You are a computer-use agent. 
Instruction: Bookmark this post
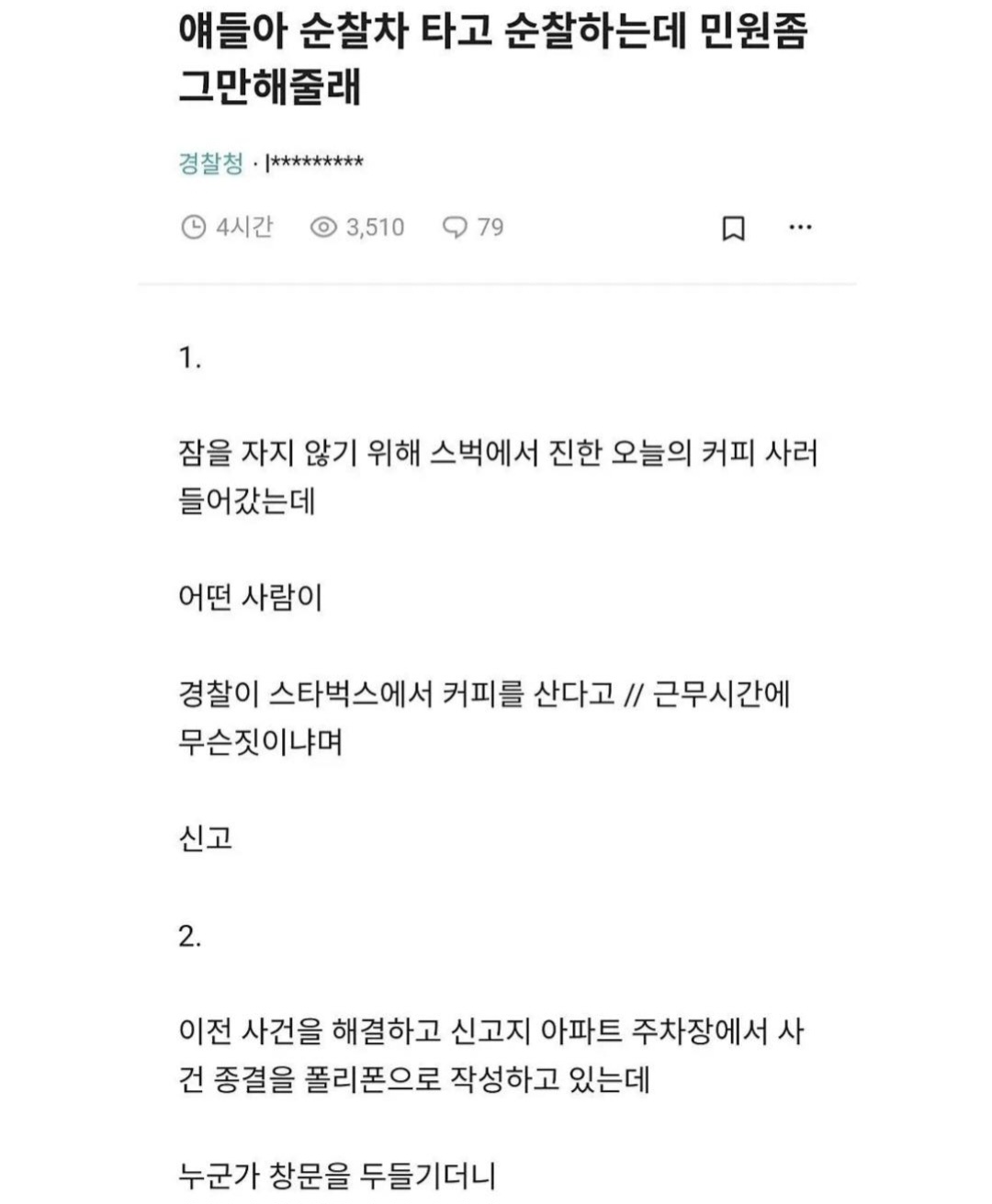point(733,228)
